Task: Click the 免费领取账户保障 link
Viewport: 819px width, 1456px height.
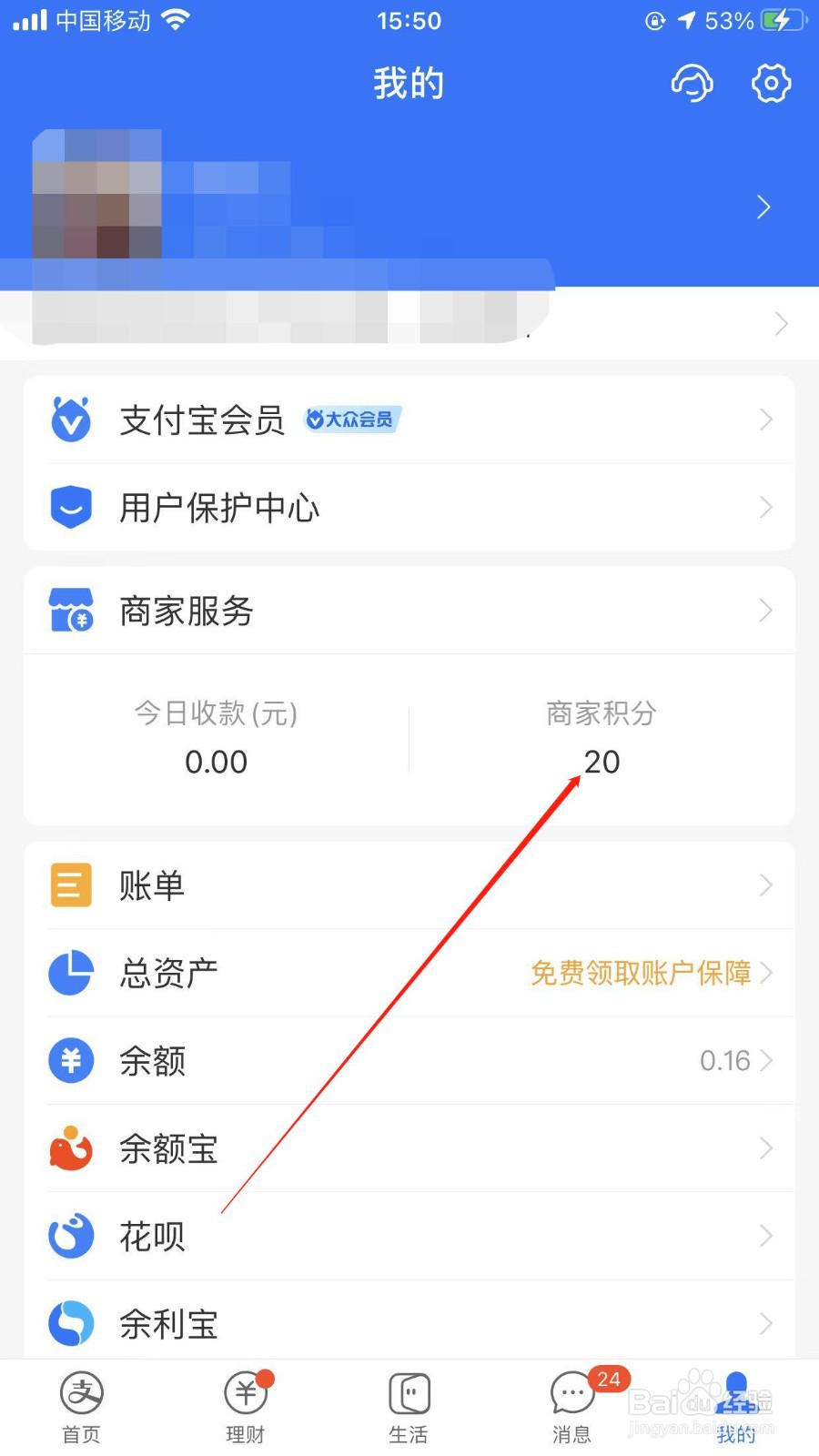Action: pyautogui.click(x=640, y=973)
